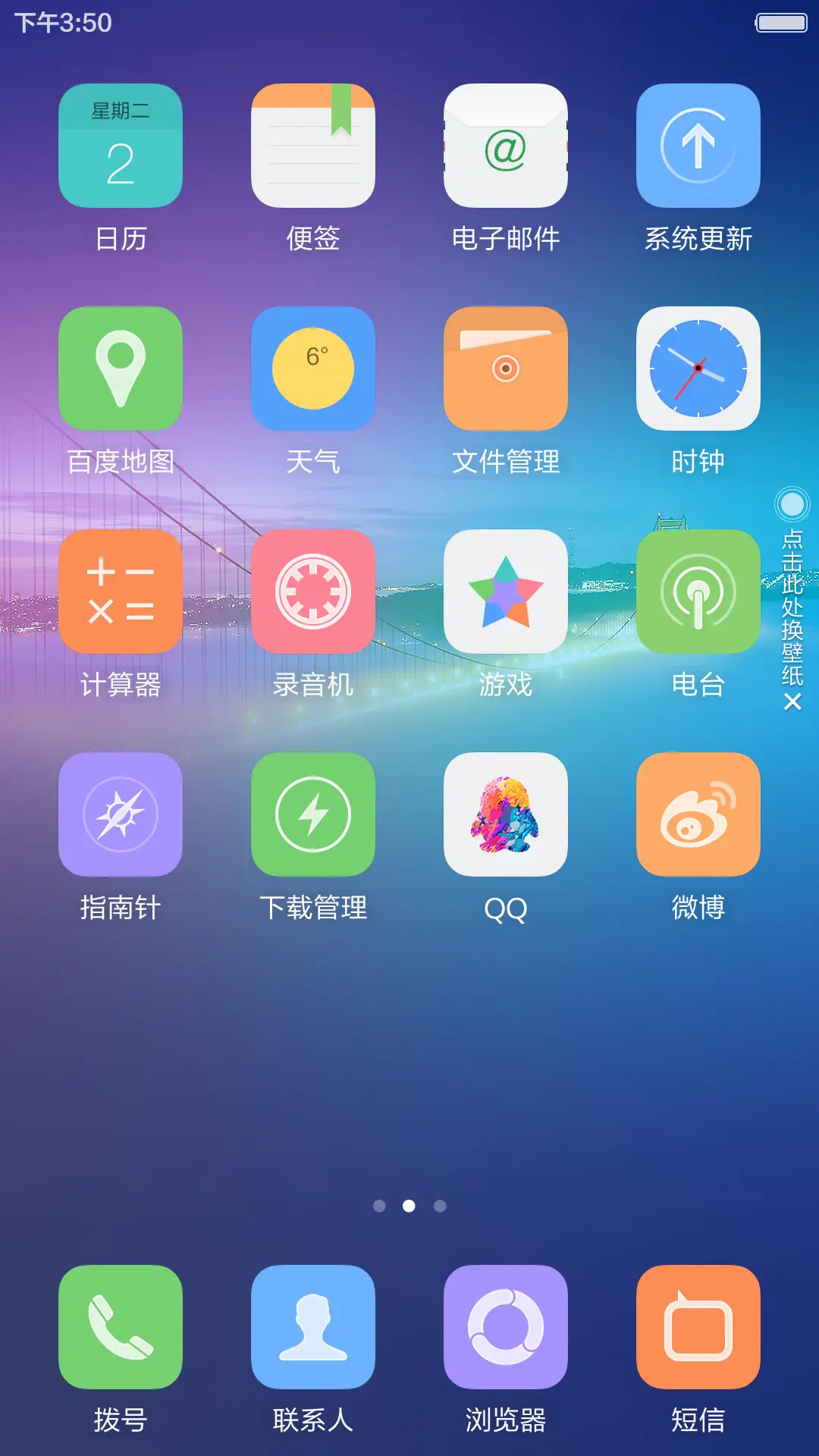Open the Clock app (时钟)
This screenshot has width=819, height=1456.
[698, 368]
